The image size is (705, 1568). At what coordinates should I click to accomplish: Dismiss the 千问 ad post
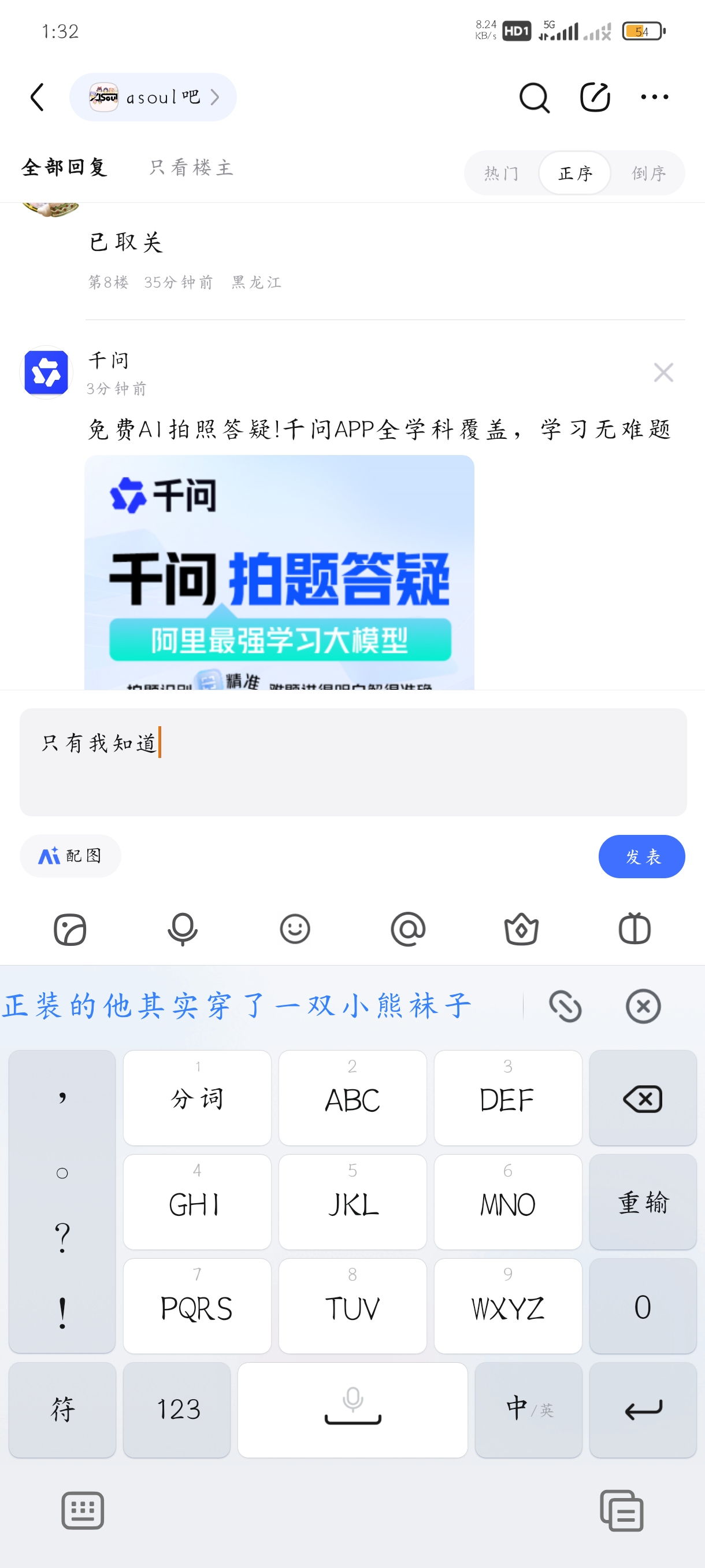[663, 372]
